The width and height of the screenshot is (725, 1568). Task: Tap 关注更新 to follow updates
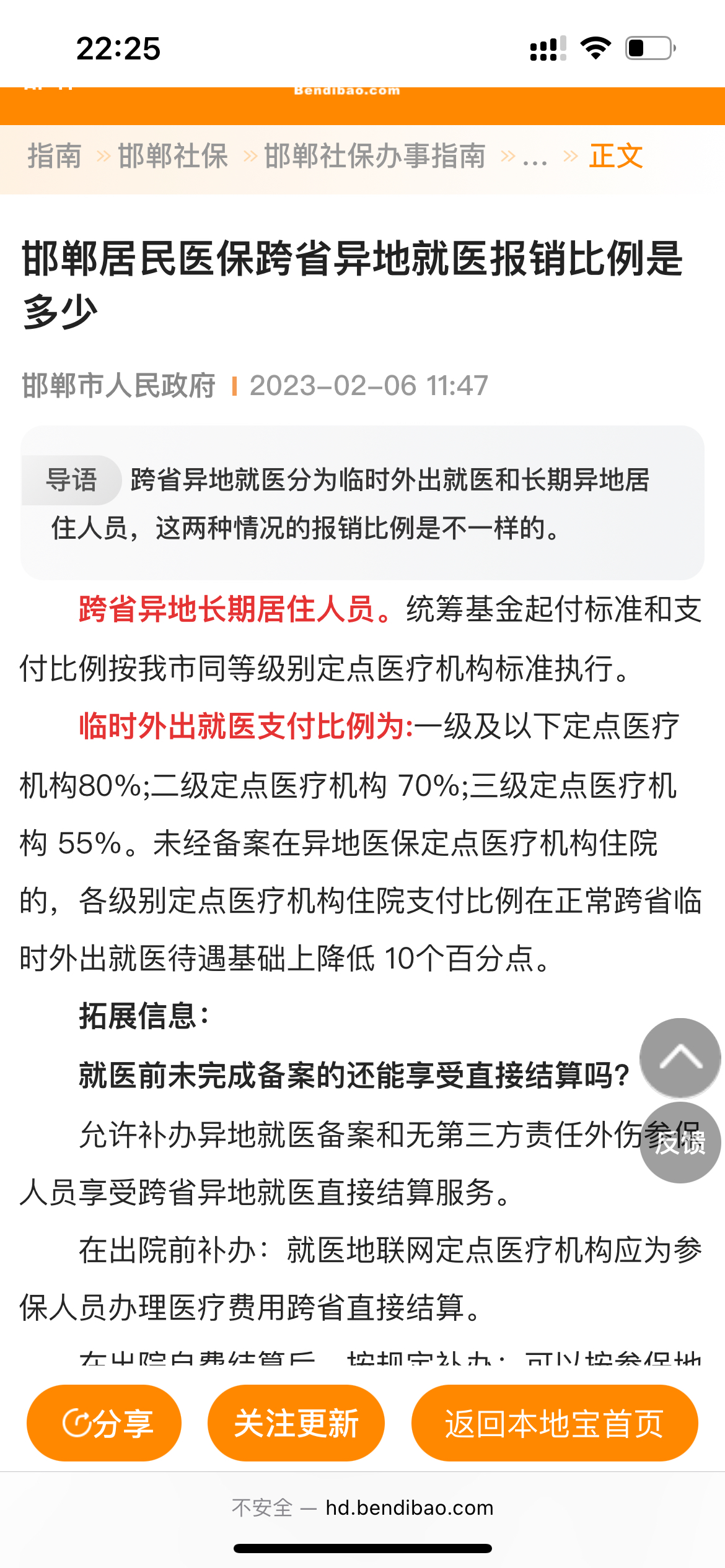[x=296, y=1422]
